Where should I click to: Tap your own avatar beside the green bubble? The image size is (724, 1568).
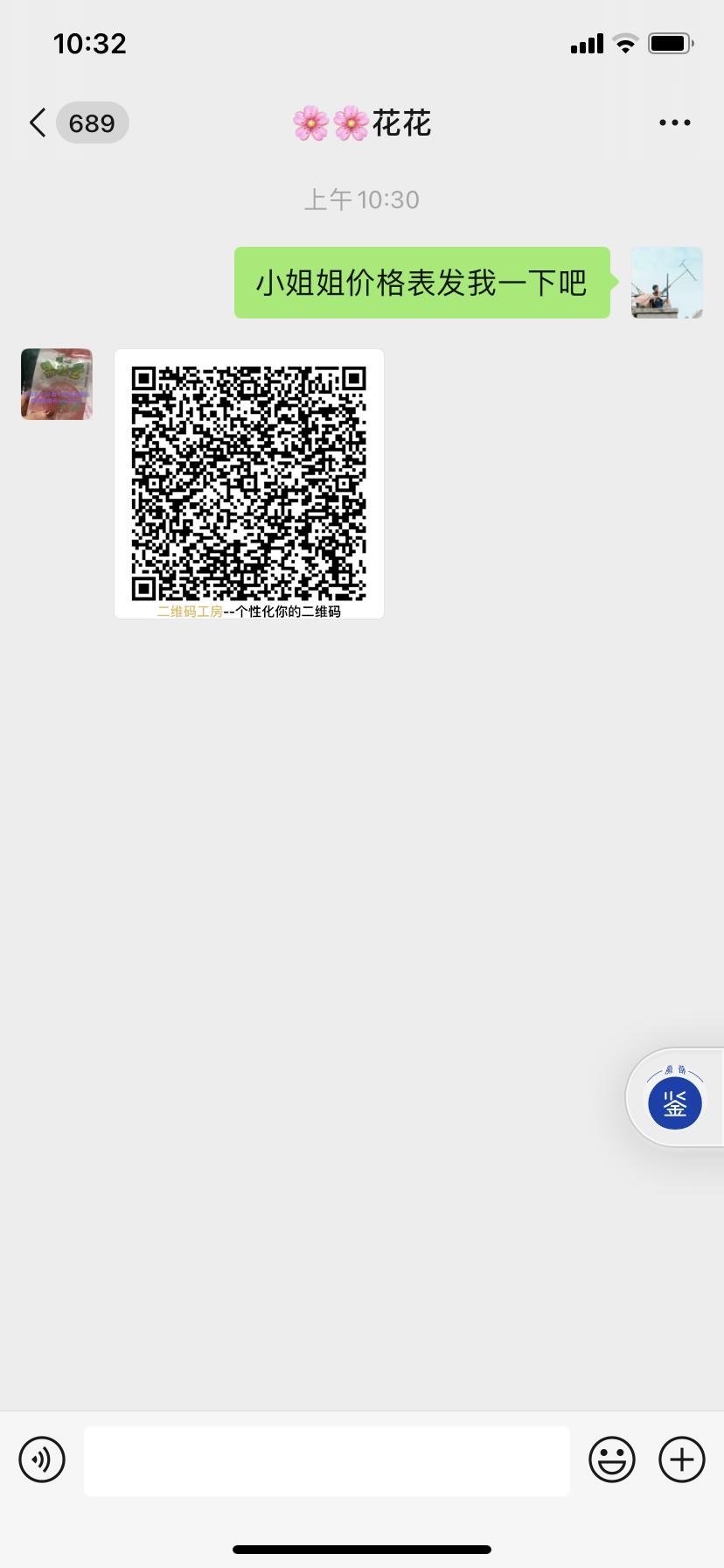click(x=666, y=283)
